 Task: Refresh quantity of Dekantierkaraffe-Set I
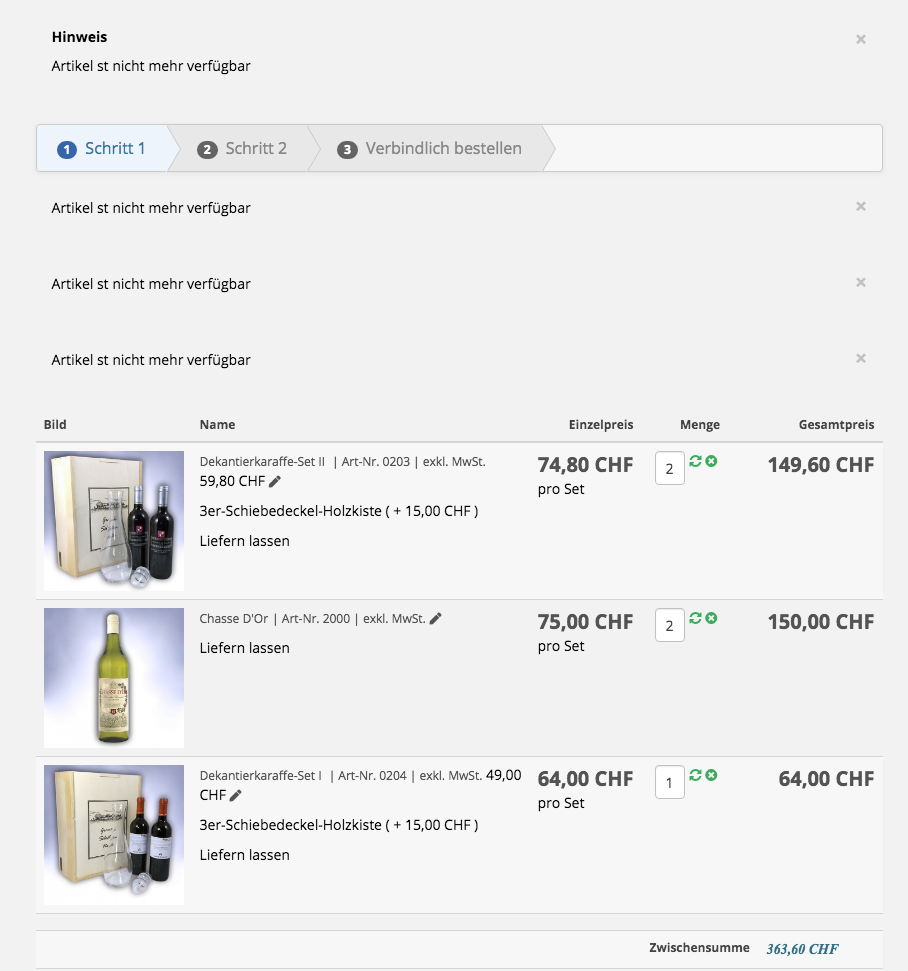coord(695,775)
